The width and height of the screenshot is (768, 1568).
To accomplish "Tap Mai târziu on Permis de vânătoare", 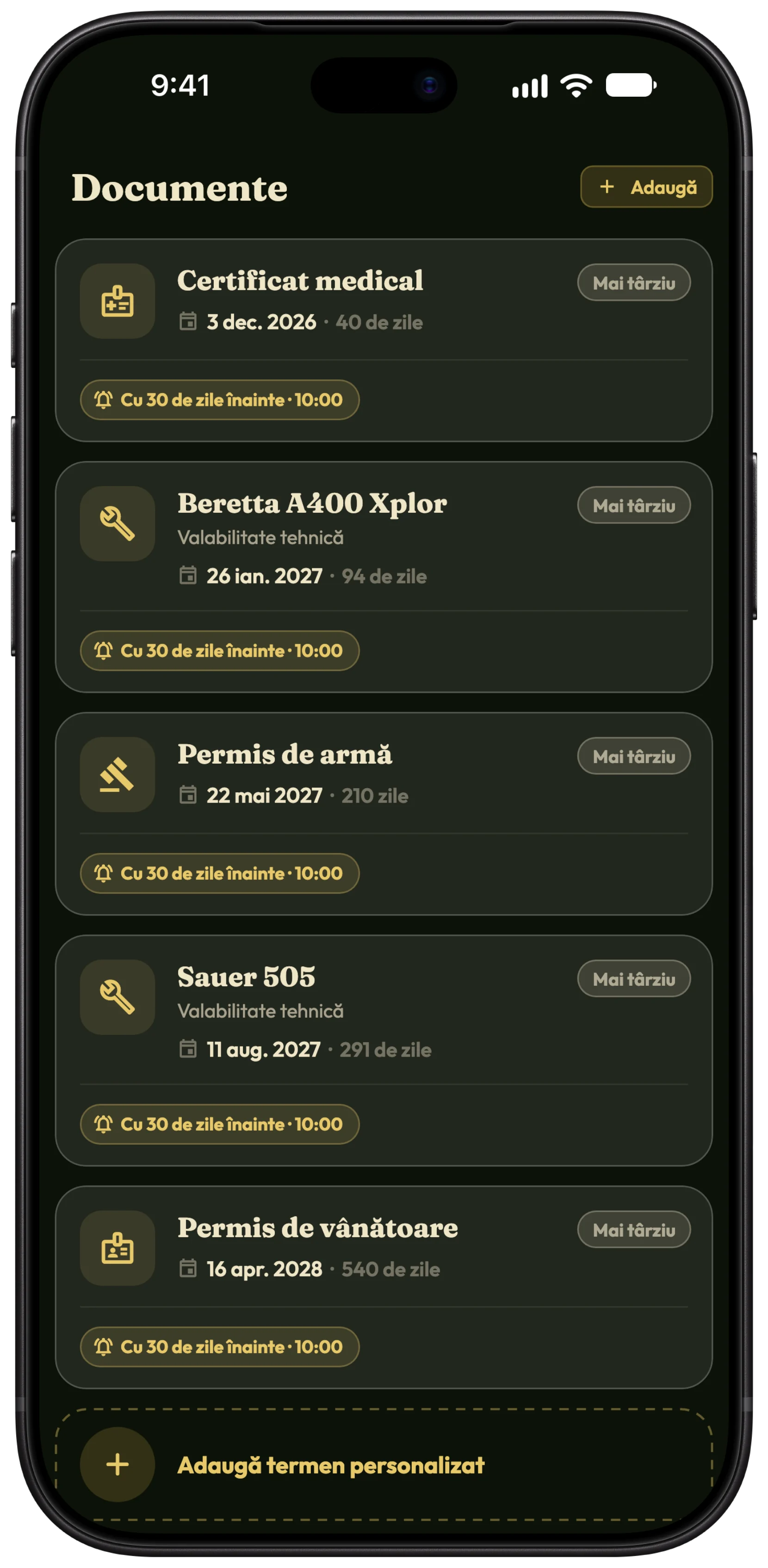I will 633,1230.
